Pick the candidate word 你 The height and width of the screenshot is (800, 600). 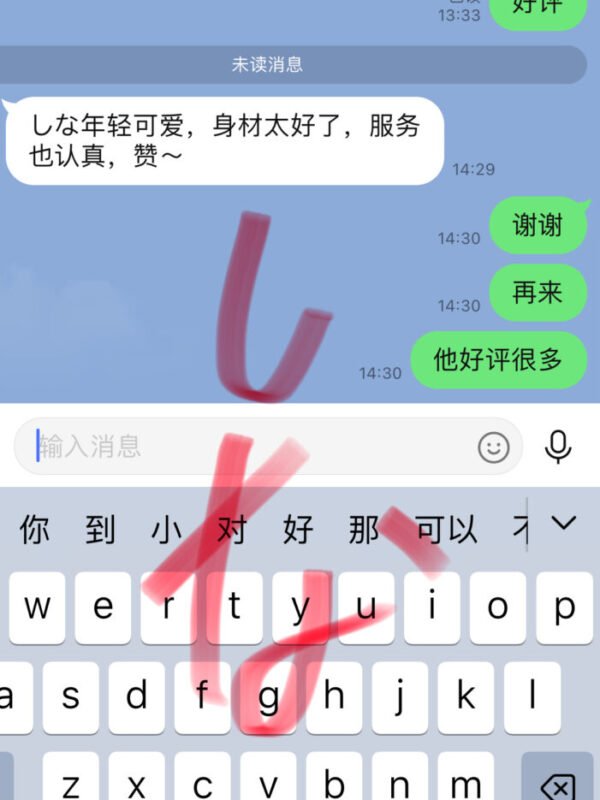coord(35,529)
